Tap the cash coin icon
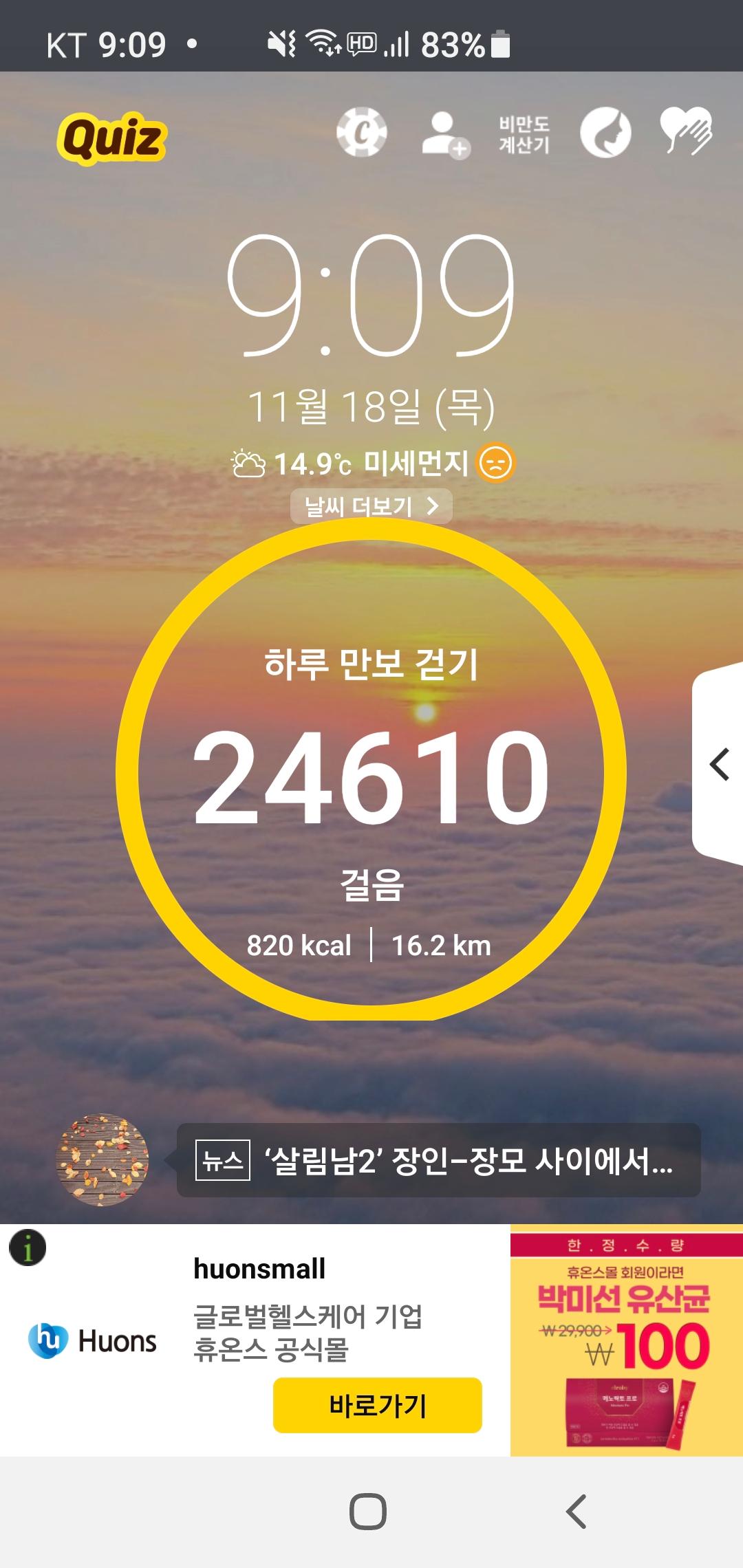 tap(361, 132)
